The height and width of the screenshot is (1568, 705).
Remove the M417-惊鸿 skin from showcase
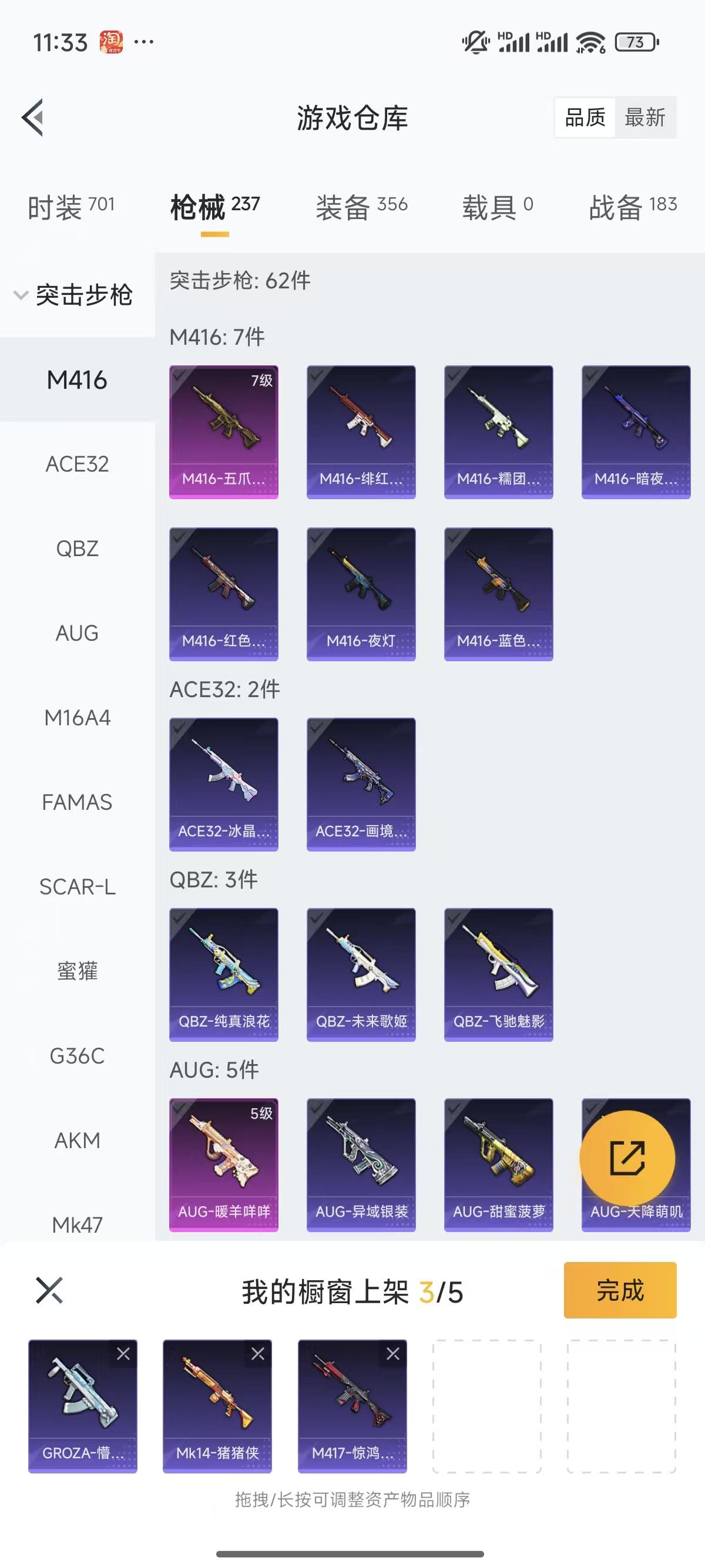point(393,1354)
